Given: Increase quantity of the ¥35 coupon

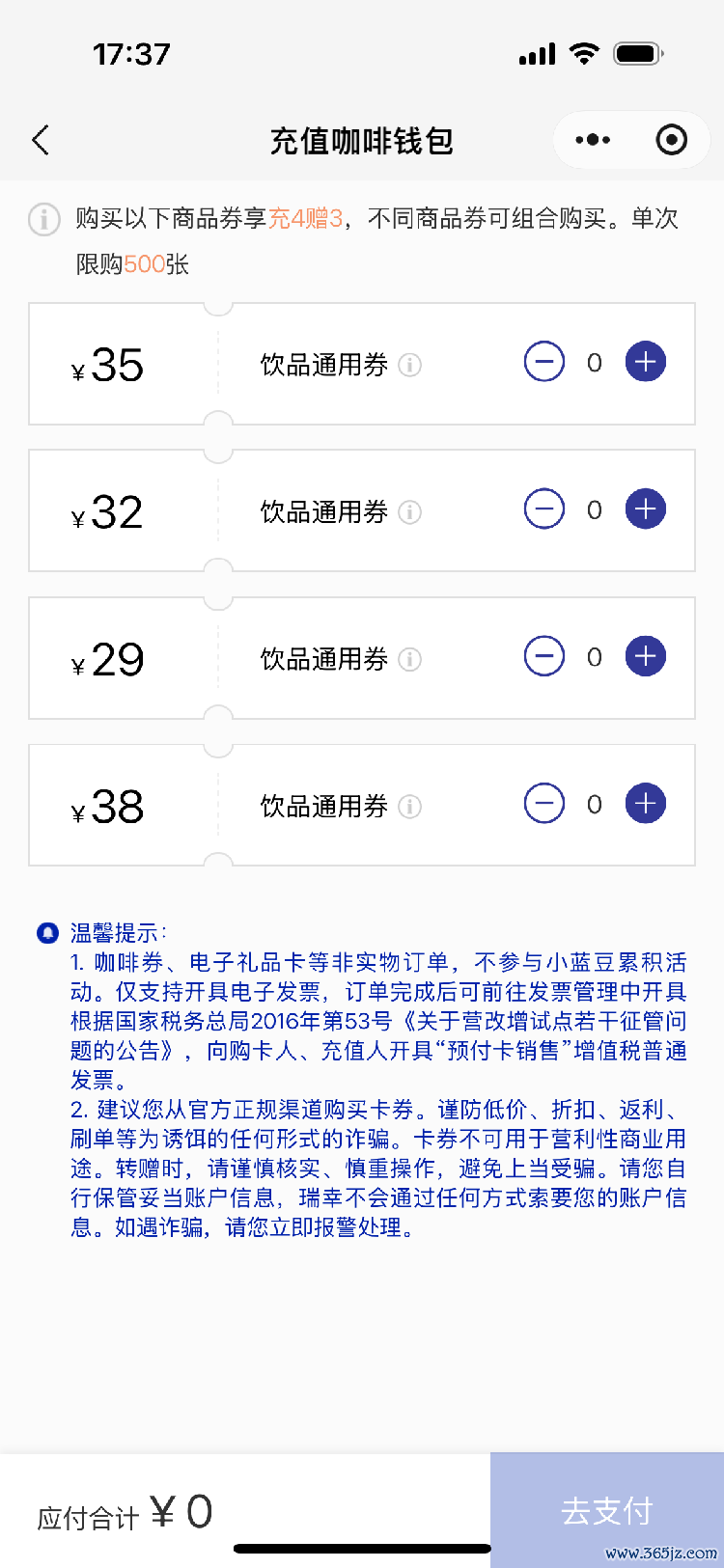Looking at the screenshot, I should pyautogui.click(x=646, y=363).
